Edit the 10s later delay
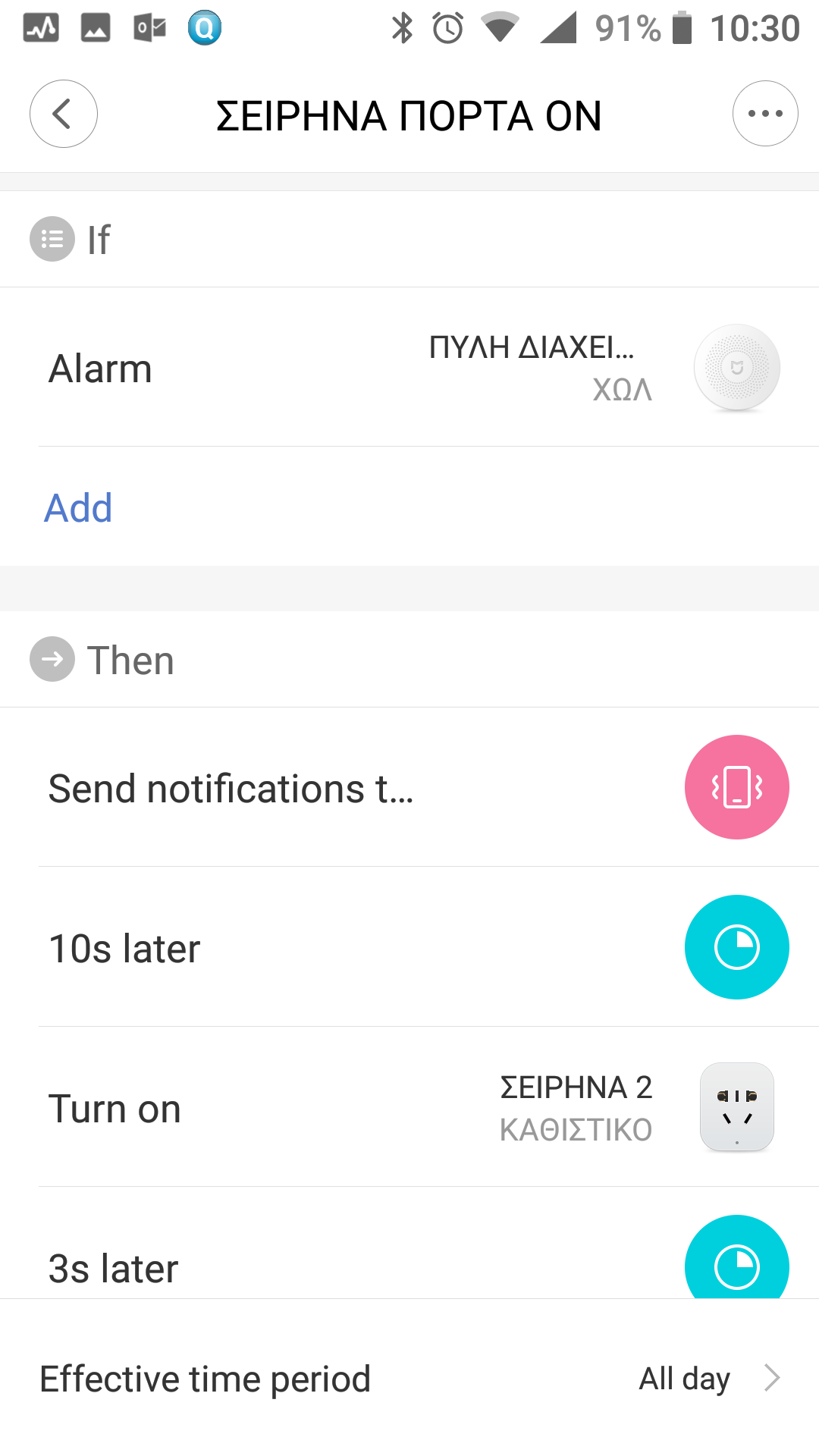This screenshot has width=819, height=1456. 409,948
